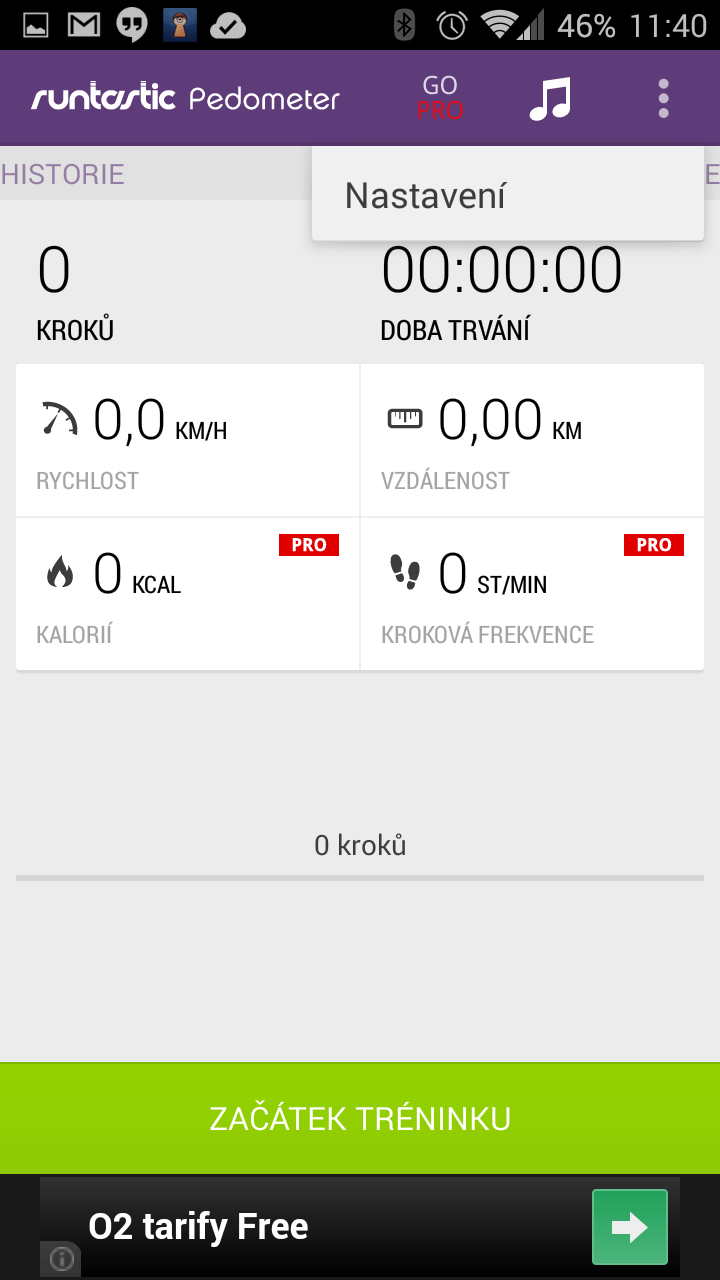This screenshot has height=1280, width=720.
Task: Close the three-dot overflow menu
Action: tap(662, 99)
